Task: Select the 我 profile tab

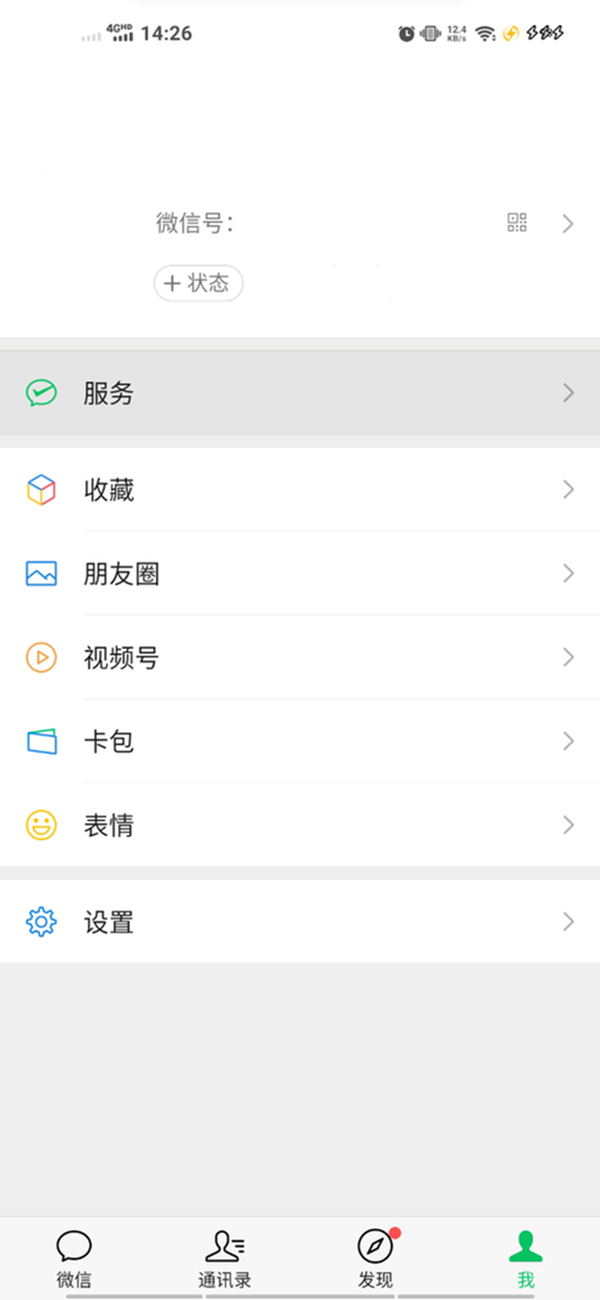Action: (x=526, y=1258)
